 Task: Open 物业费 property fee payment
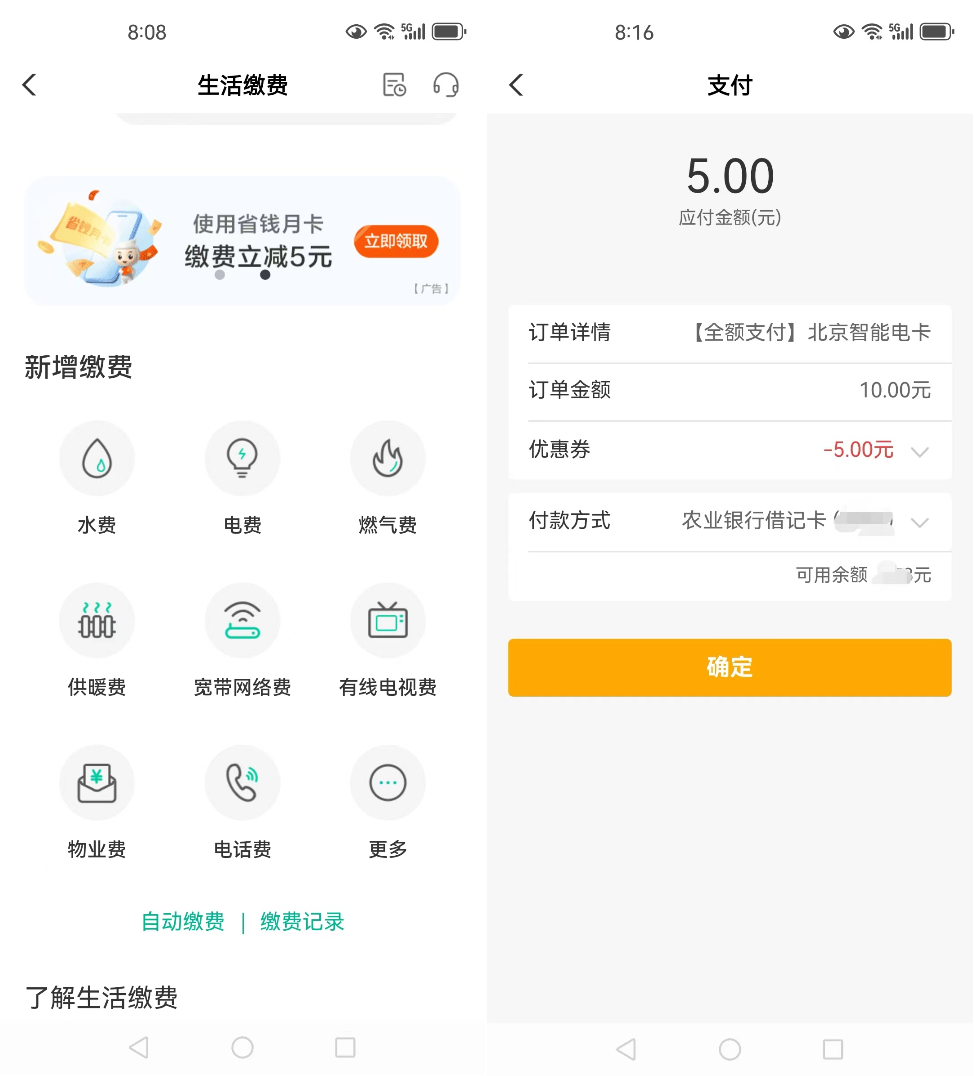(x=97, y=783)
